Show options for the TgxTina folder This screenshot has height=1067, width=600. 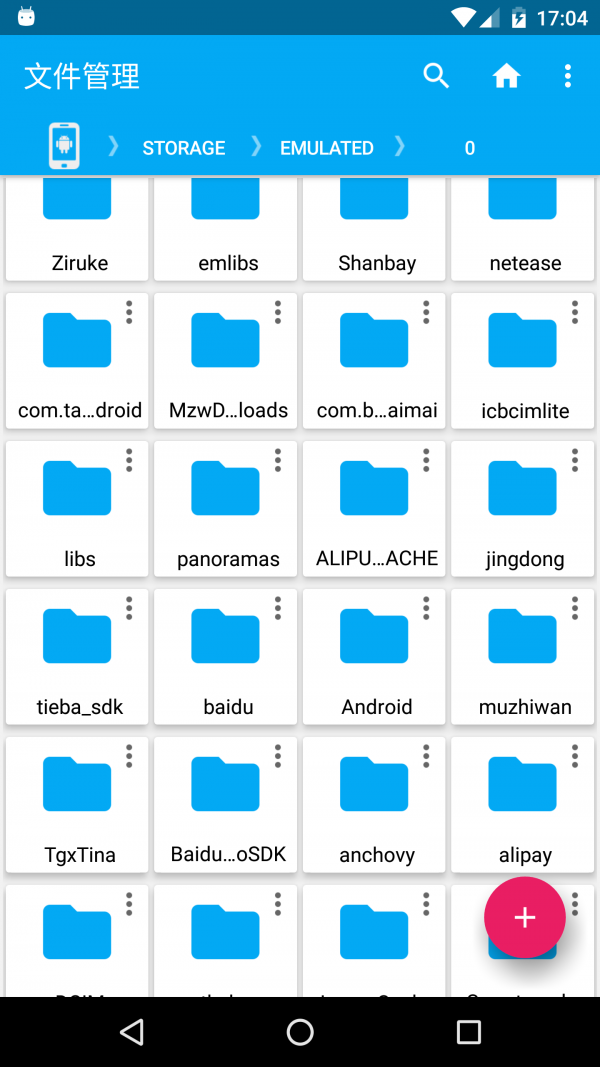coord(129,756)
